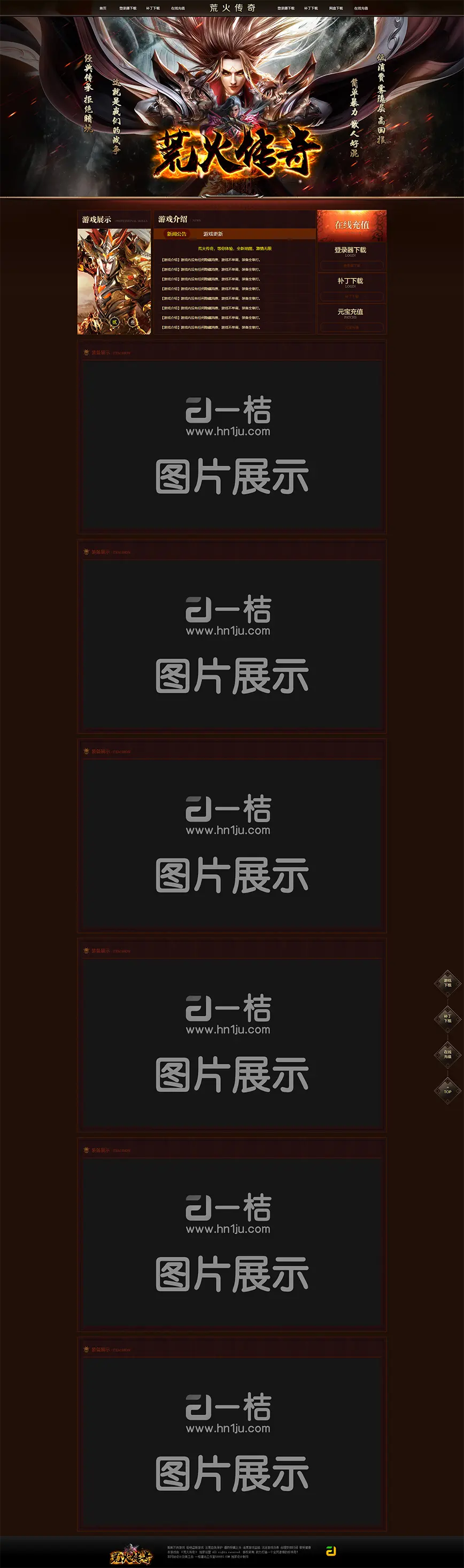Screen dimensions: 464x1568
Task: Tap the floating 补丁下载 diamond button
Action: coord(447,1018)
